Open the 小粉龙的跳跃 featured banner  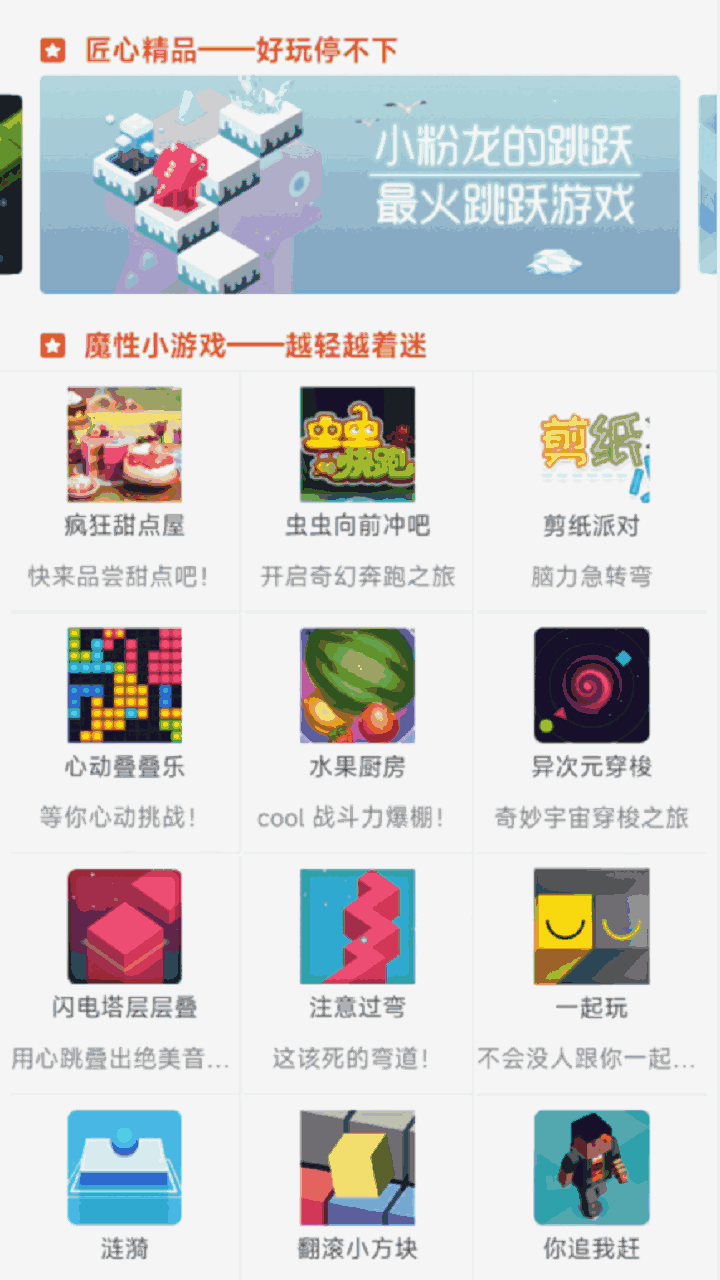(x=359, y=184)
